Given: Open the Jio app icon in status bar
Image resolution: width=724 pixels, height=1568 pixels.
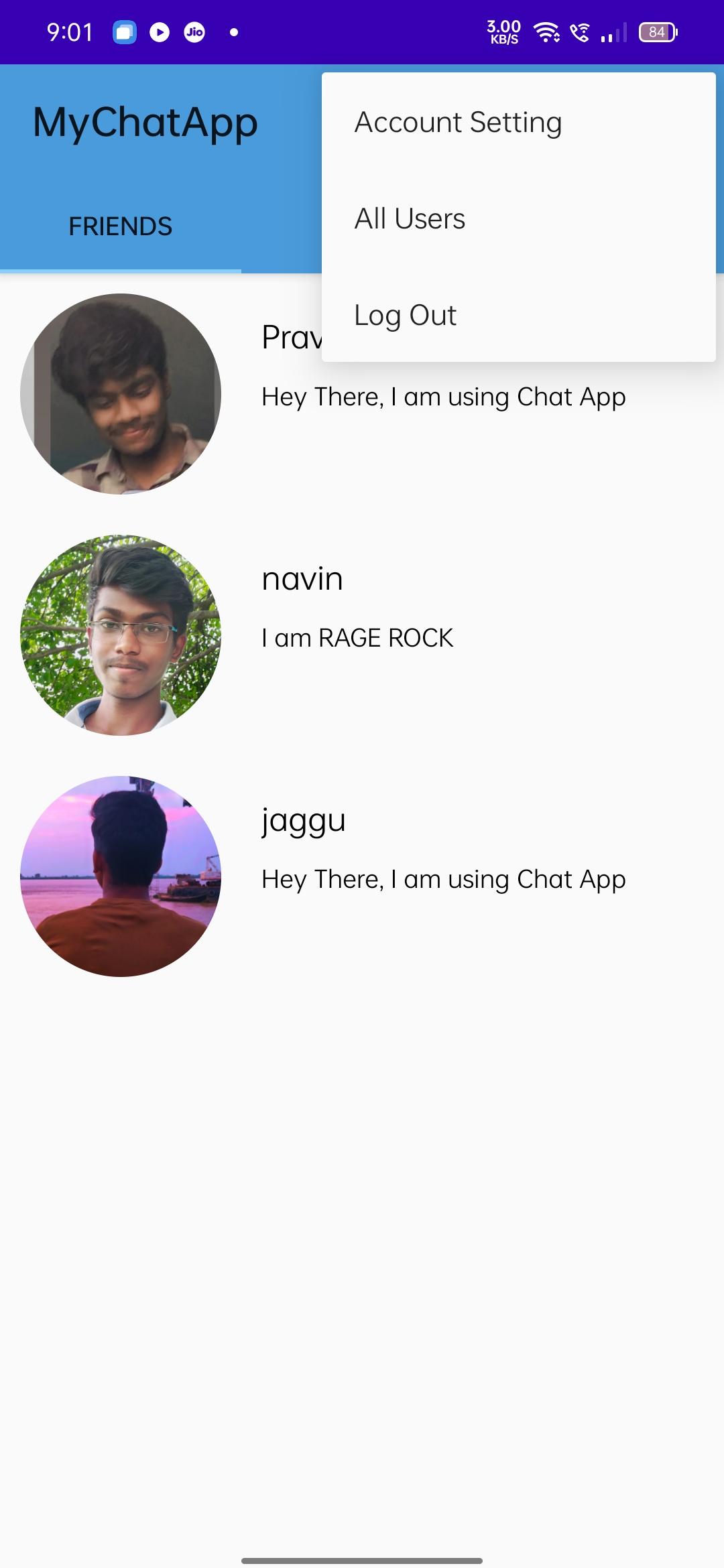Looking at the screenshot, I should pos(193,31).
